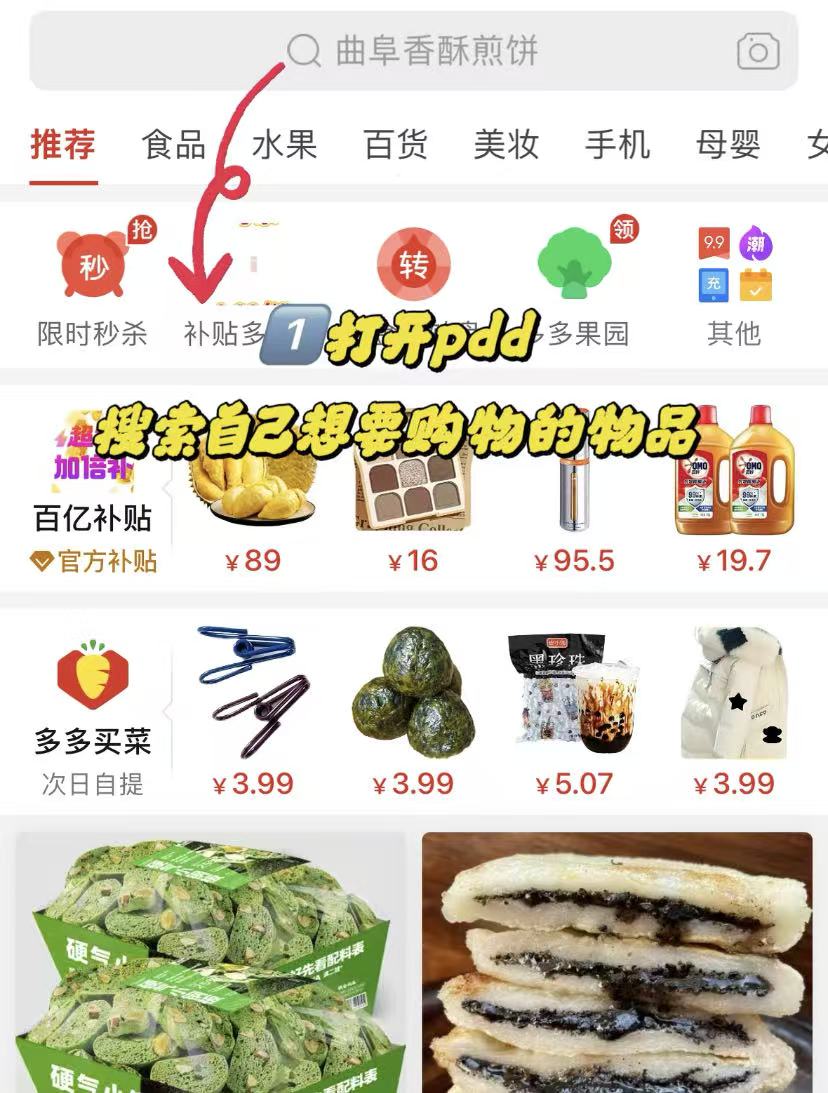
Task: Go to the 美妆 tab
Action: (x=506, y=145)
